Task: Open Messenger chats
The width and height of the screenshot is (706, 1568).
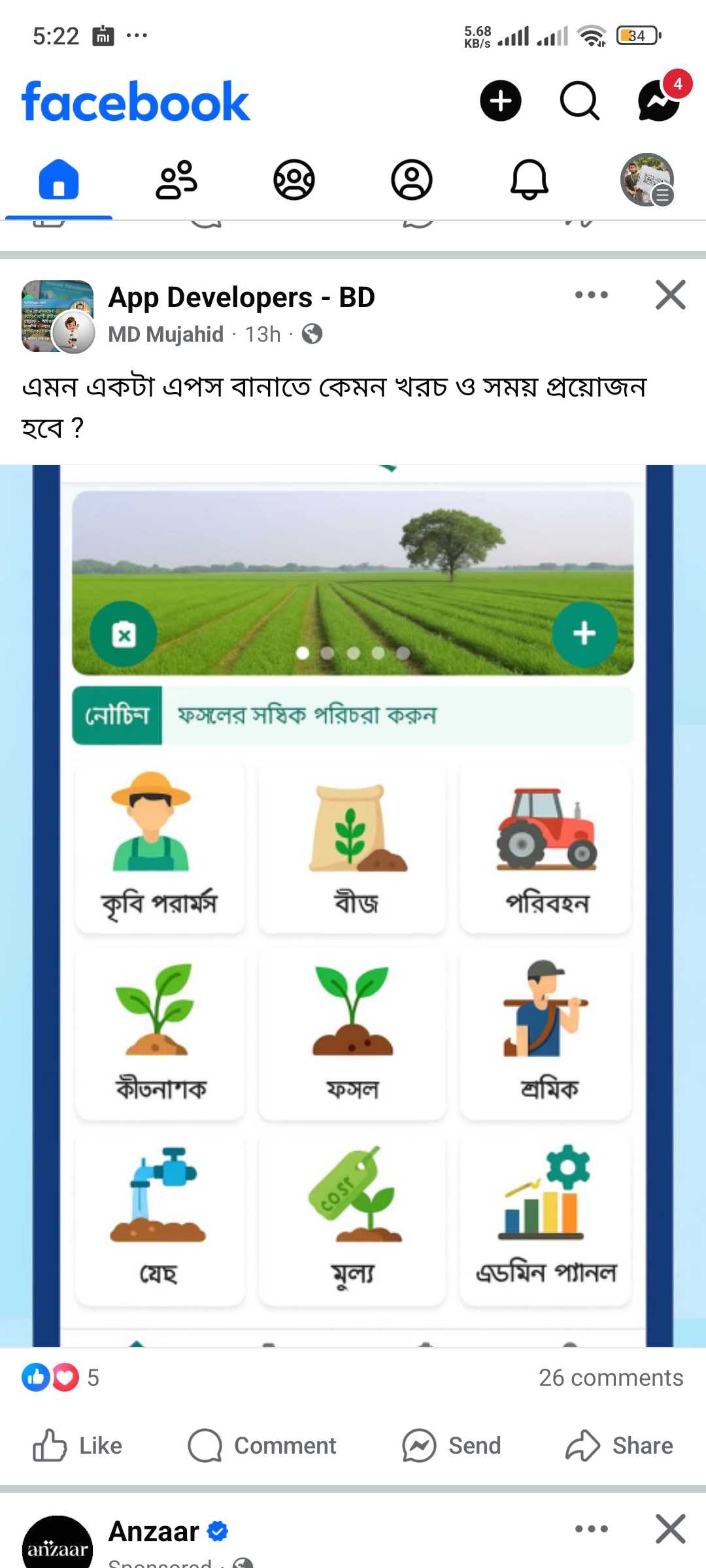Action: [x=658, y=101]
